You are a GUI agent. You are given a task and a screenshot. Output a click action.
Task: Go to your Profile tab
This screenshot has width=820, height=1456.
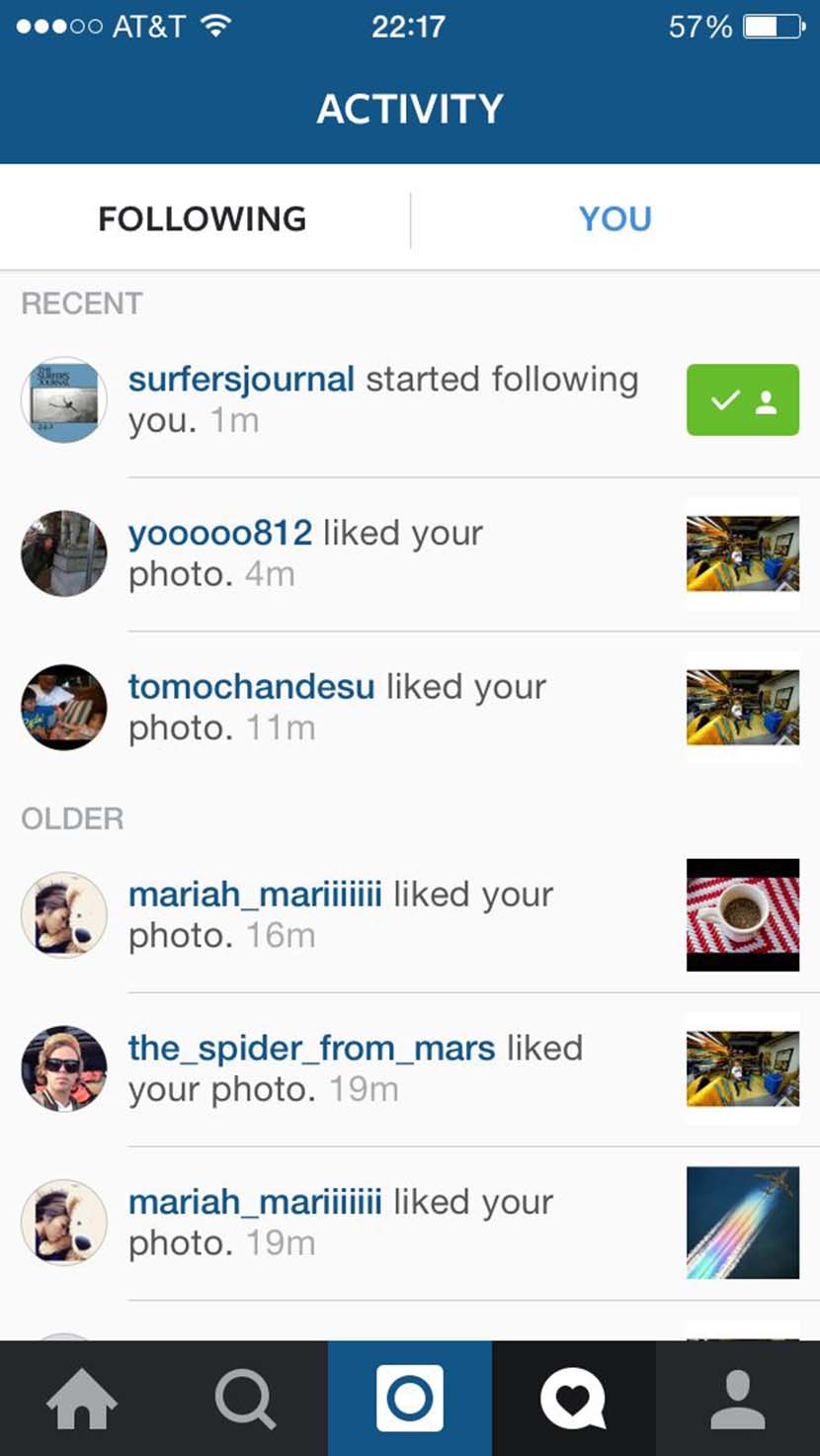pyautogui.click(x=738, y=1399)
